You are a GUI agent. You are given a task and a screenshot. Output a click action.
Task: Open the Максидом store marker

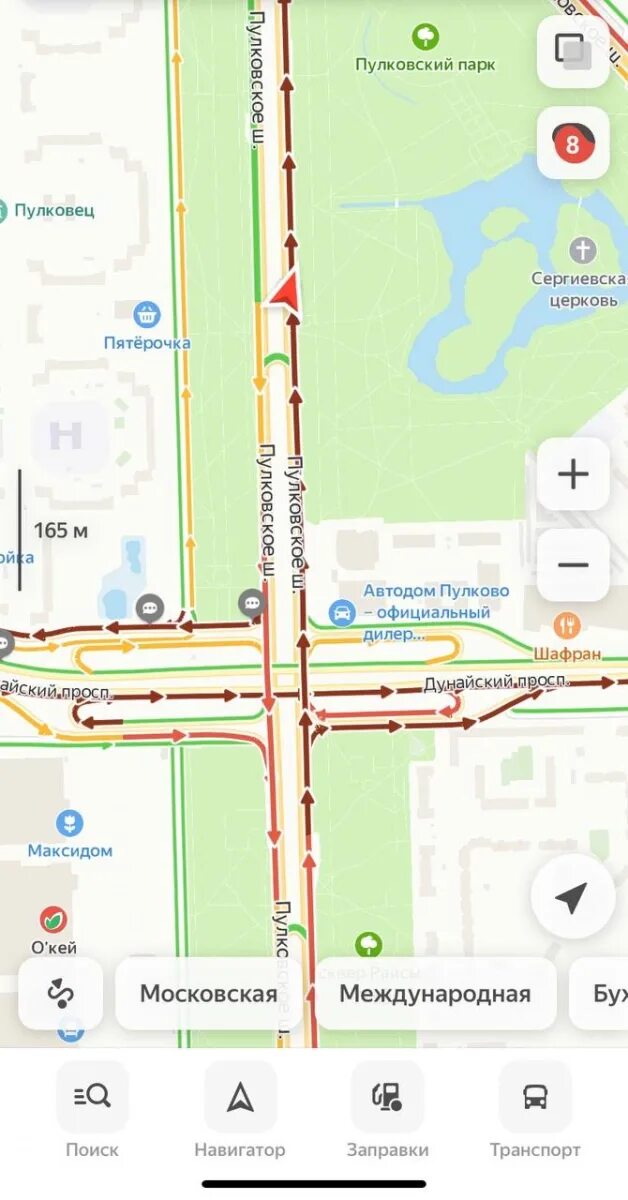pyautogui.click(x=69, y=825)
